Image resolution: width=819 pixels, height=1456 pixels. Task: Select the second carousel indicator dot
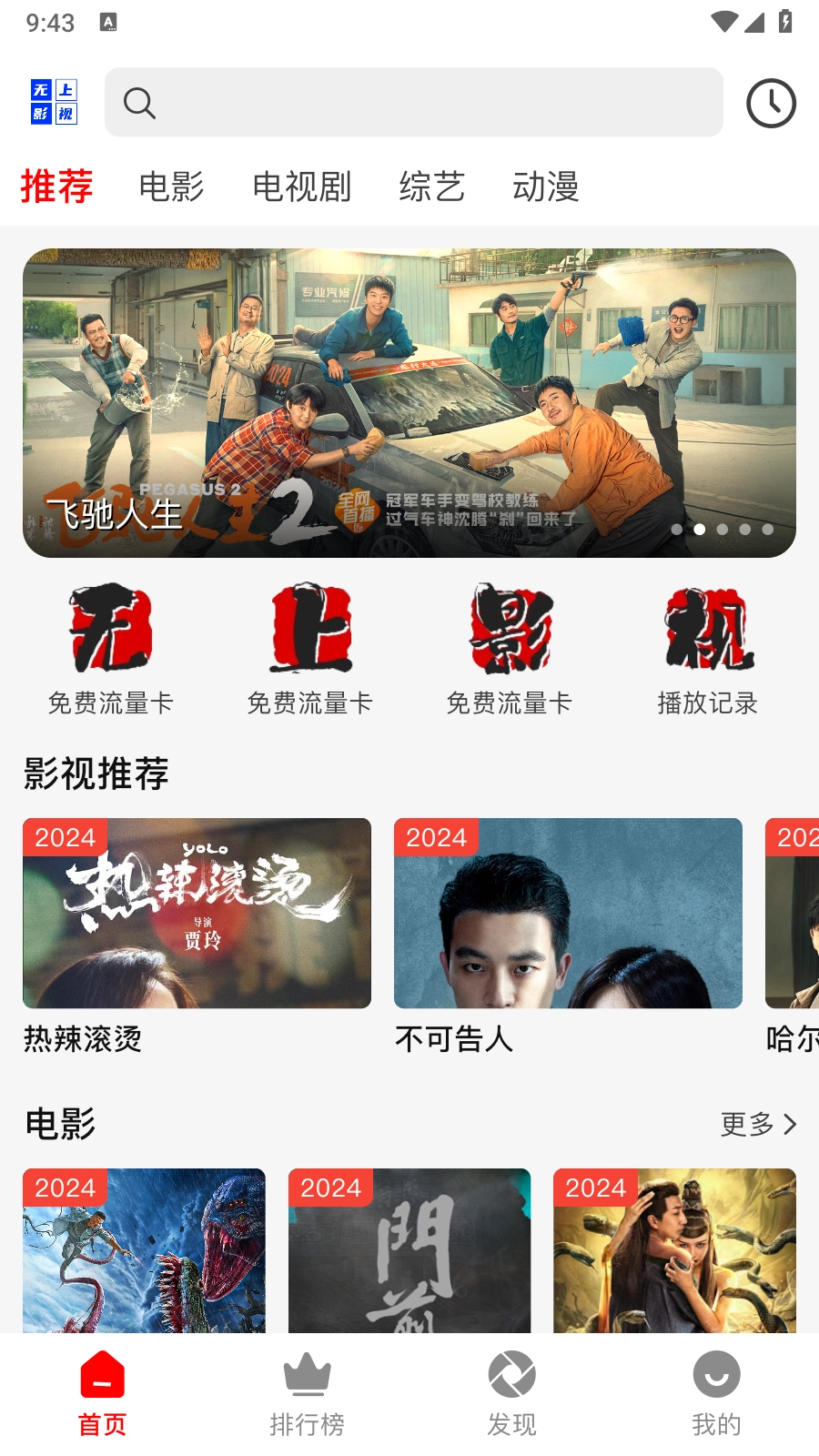coord(700,528)
